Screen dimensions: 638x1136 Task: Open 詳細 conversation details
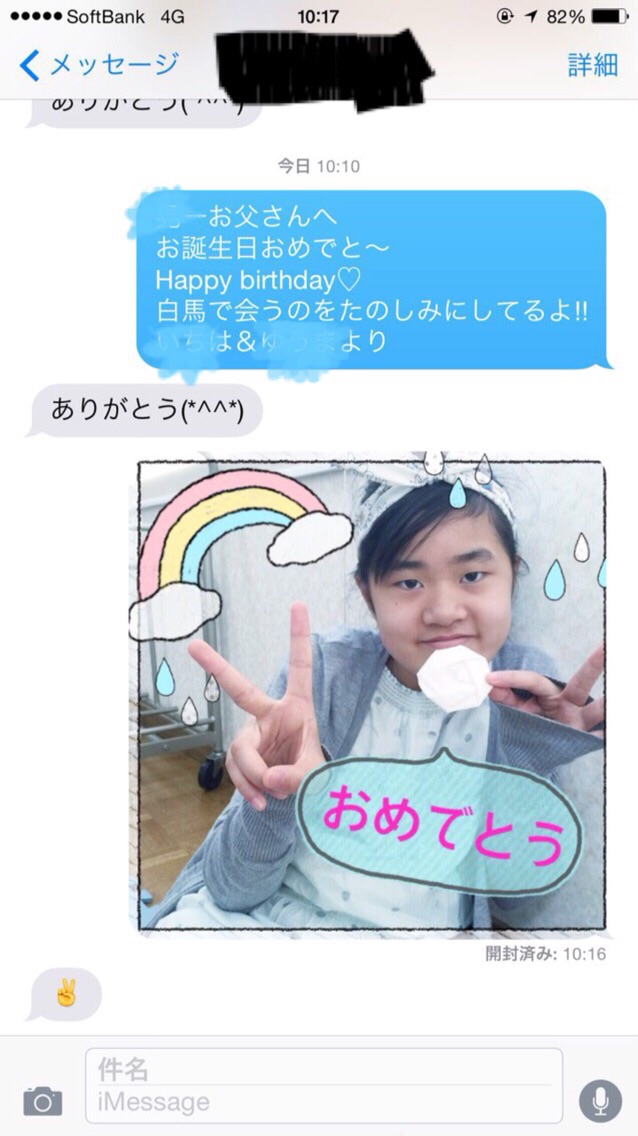pos(592,65)
